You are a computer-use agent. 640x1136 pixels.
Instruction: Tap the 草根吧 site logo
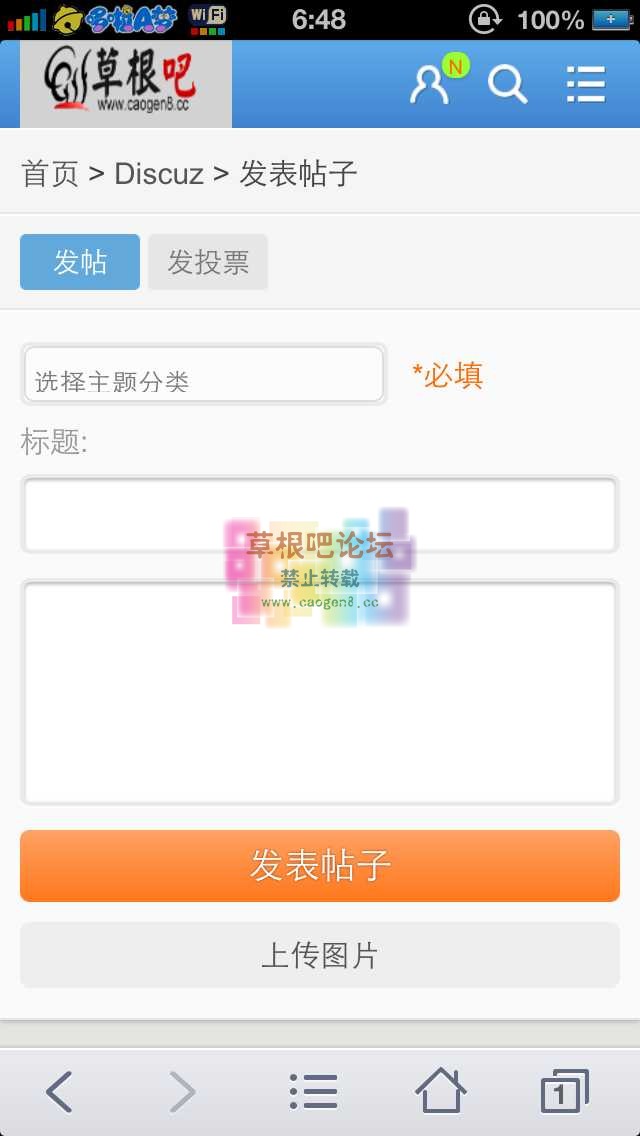point(126,84)
